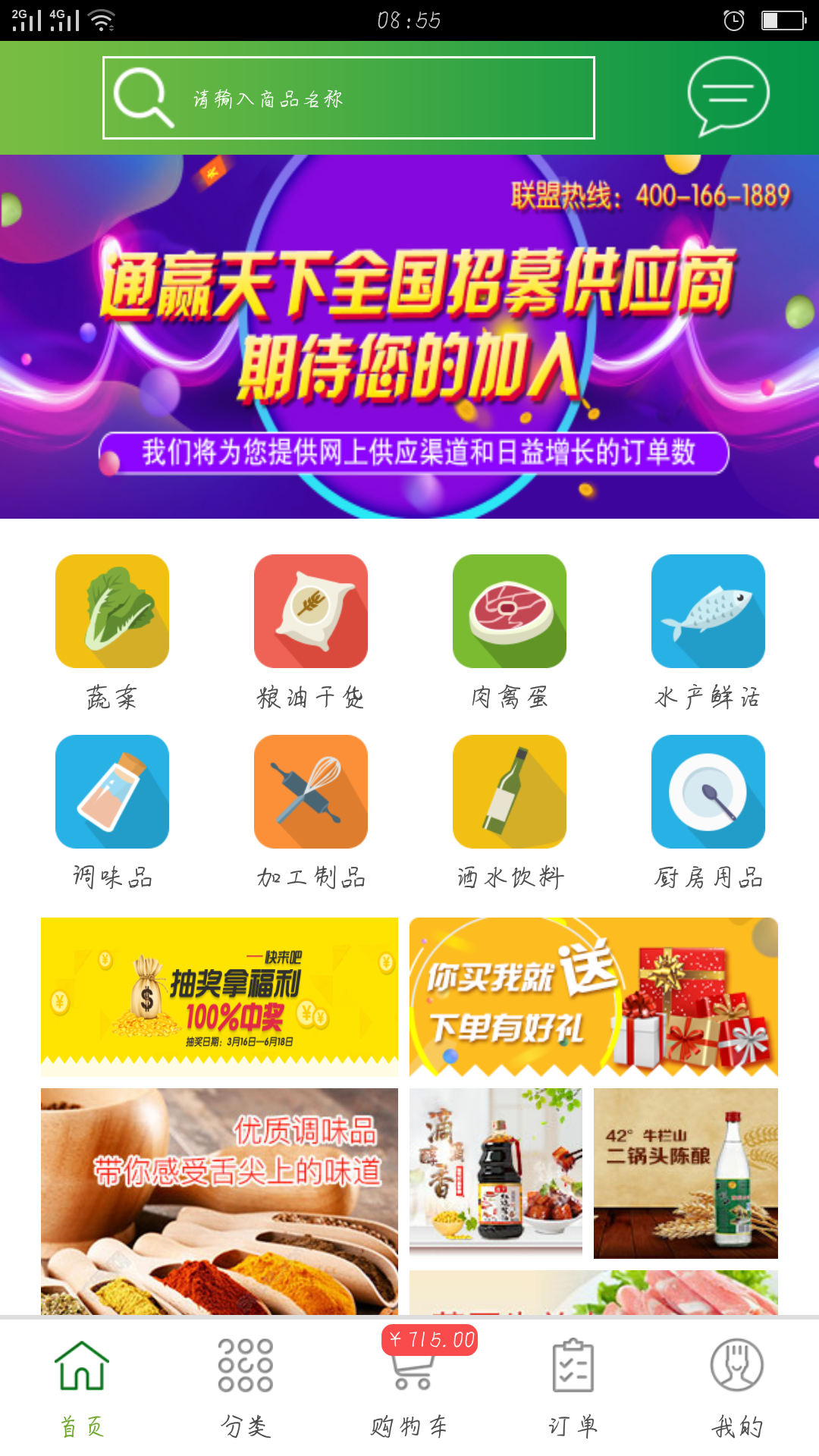The height and width of the screenshot is (1456, 819).
Task: Open the supplier recruitment banner
Action: point(409,337)
